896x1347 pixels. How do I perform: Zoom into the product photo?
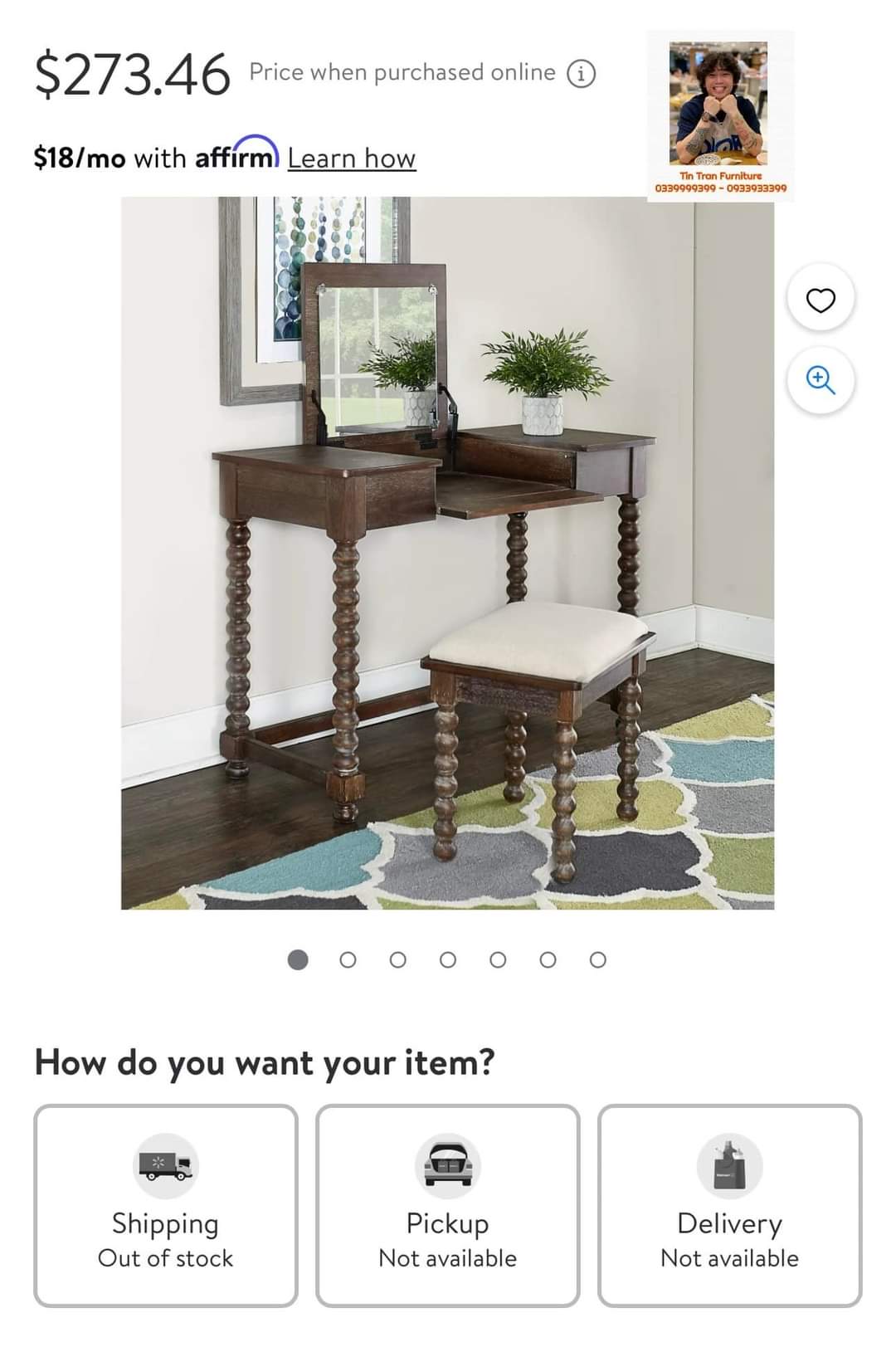pyautogui.click(x=821, y=380)
